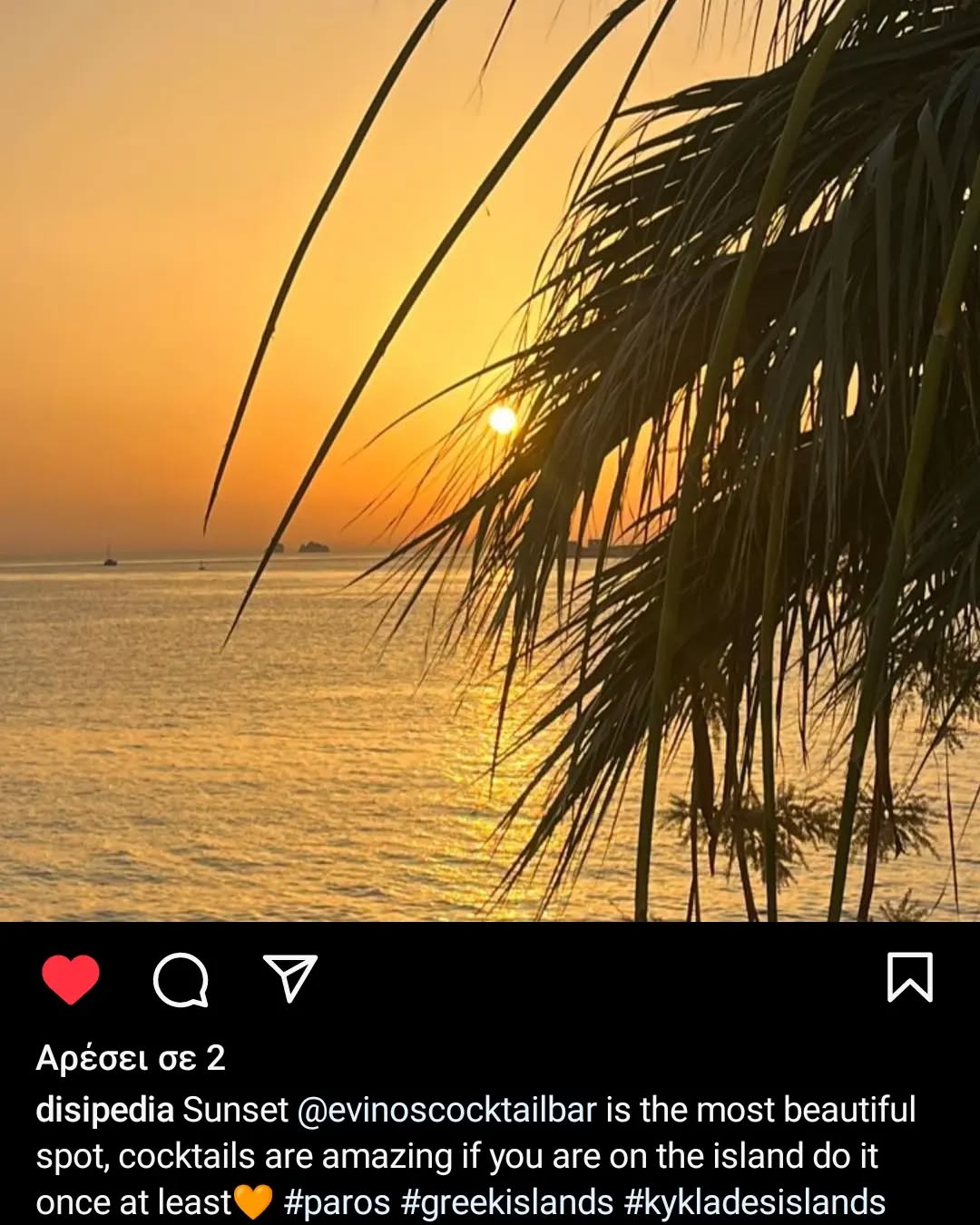Unlike the post with the red heart
This screenshot has height=1225, width=980.
(71, 979)
